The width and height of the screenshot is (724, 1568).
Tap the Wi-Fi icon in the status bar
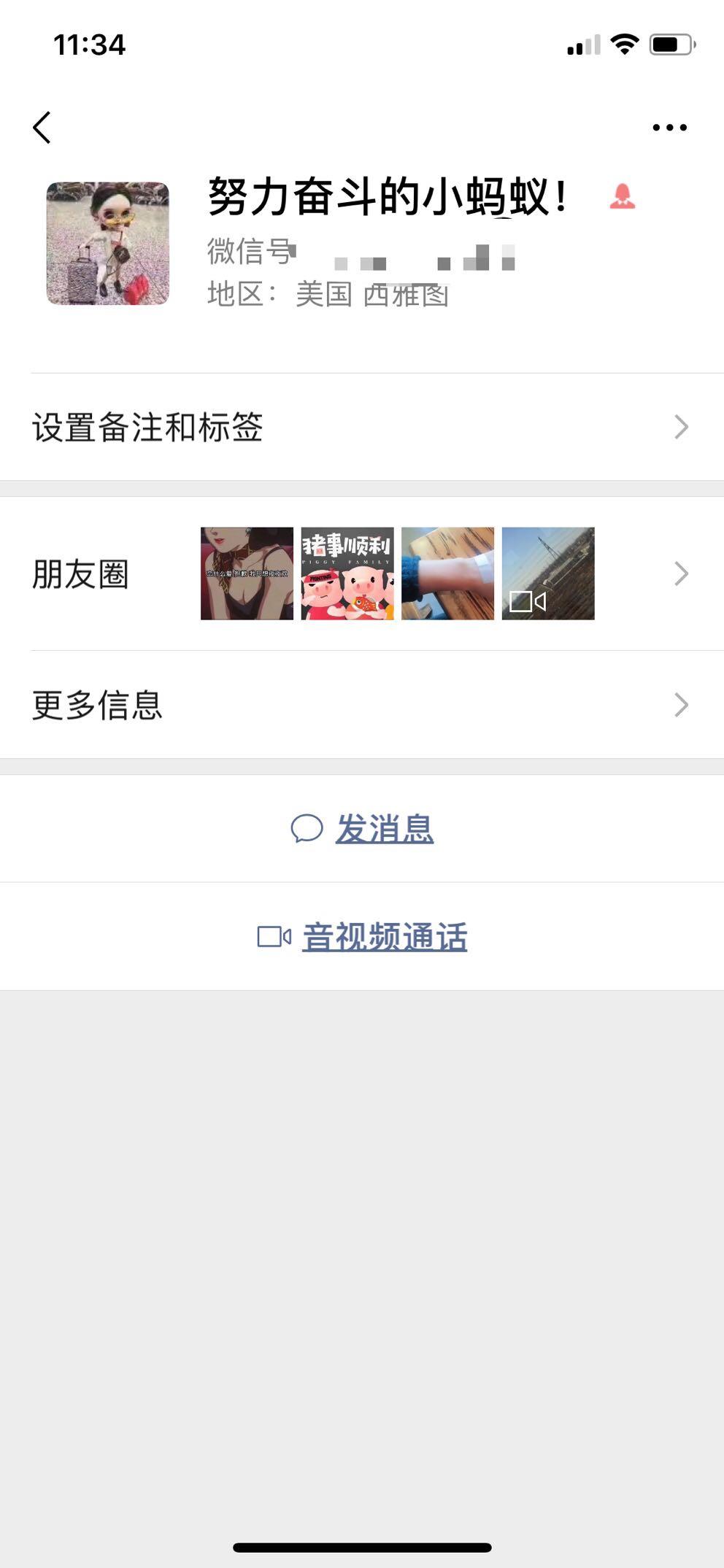[x=624, y=45]
